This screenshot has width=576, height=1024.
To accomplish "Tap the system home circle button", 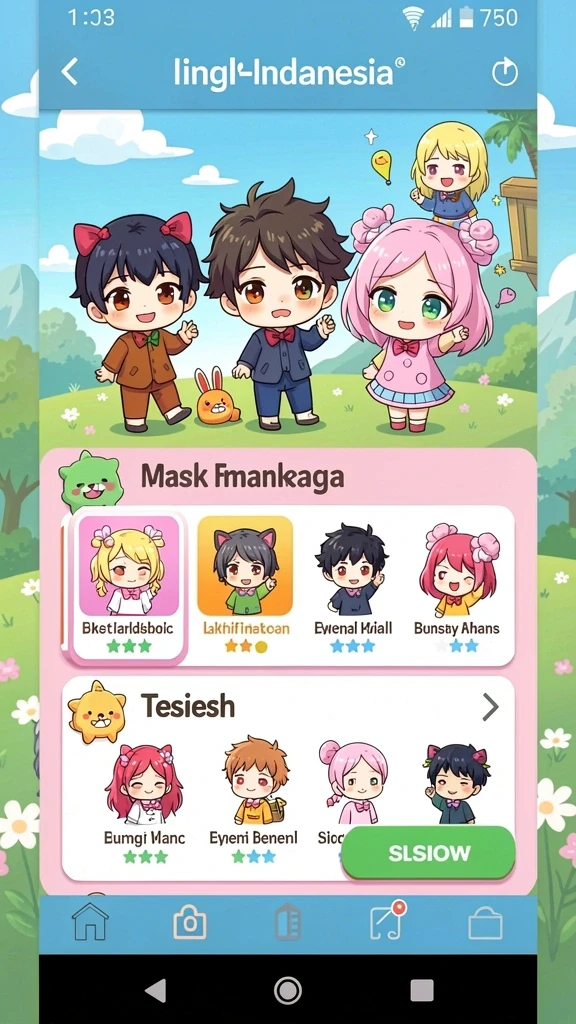I will pyautogui.click(x=287, y=990).
